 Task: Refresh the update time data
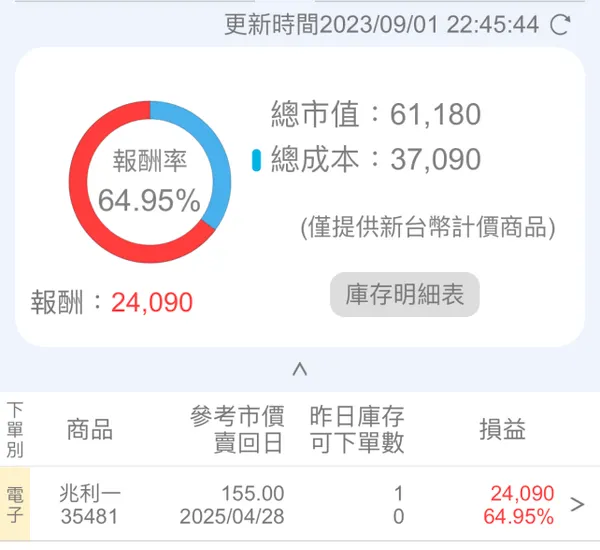pos(563,23)
